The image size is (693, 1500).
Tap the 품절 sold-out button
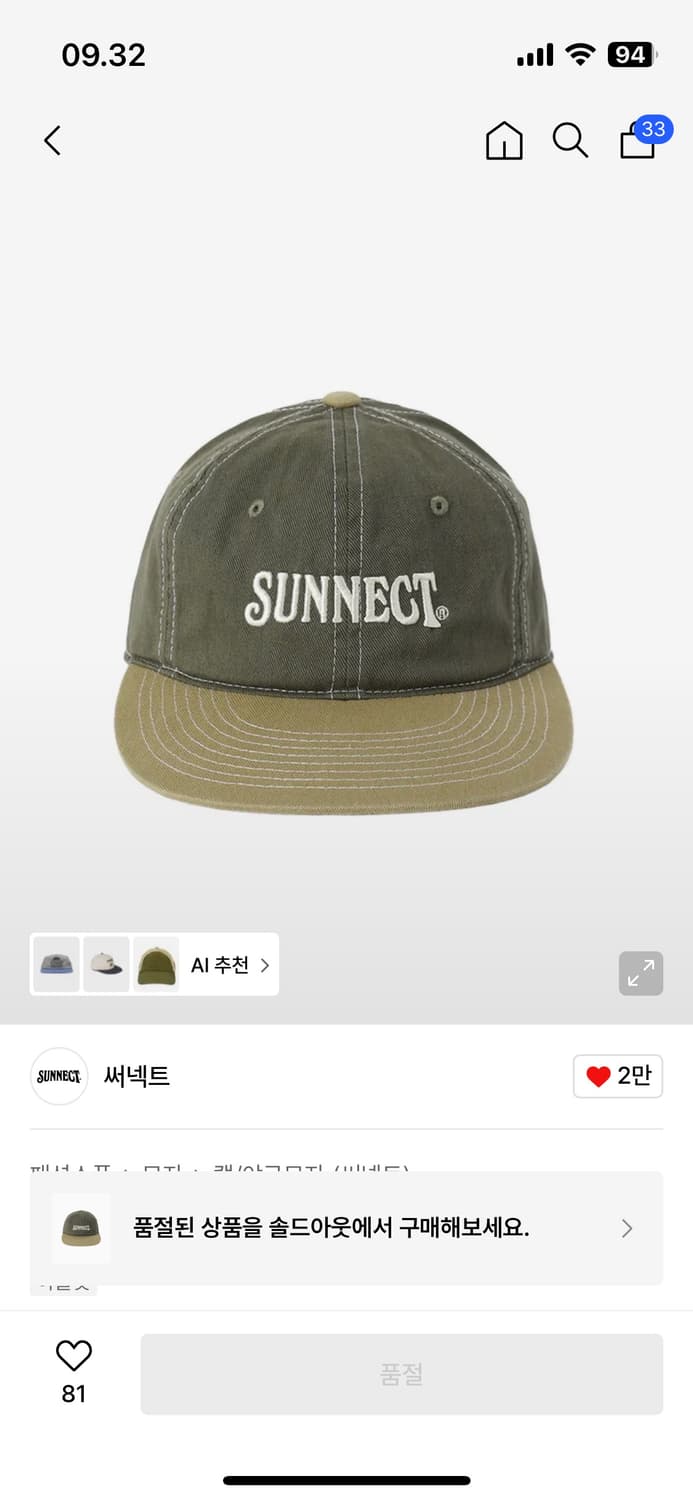[x=401, y=1374]
